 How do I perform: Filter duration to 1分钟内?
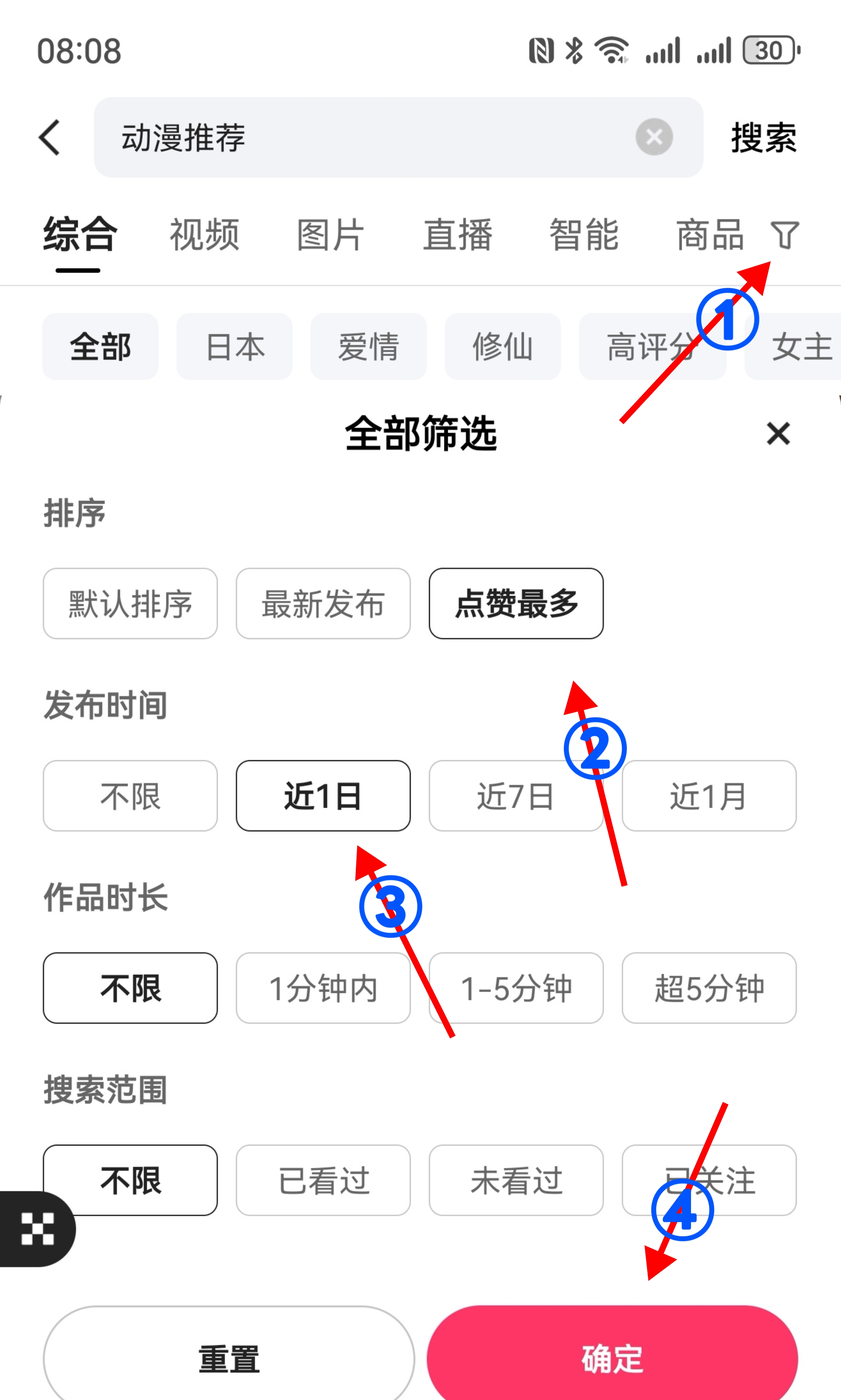323,988
